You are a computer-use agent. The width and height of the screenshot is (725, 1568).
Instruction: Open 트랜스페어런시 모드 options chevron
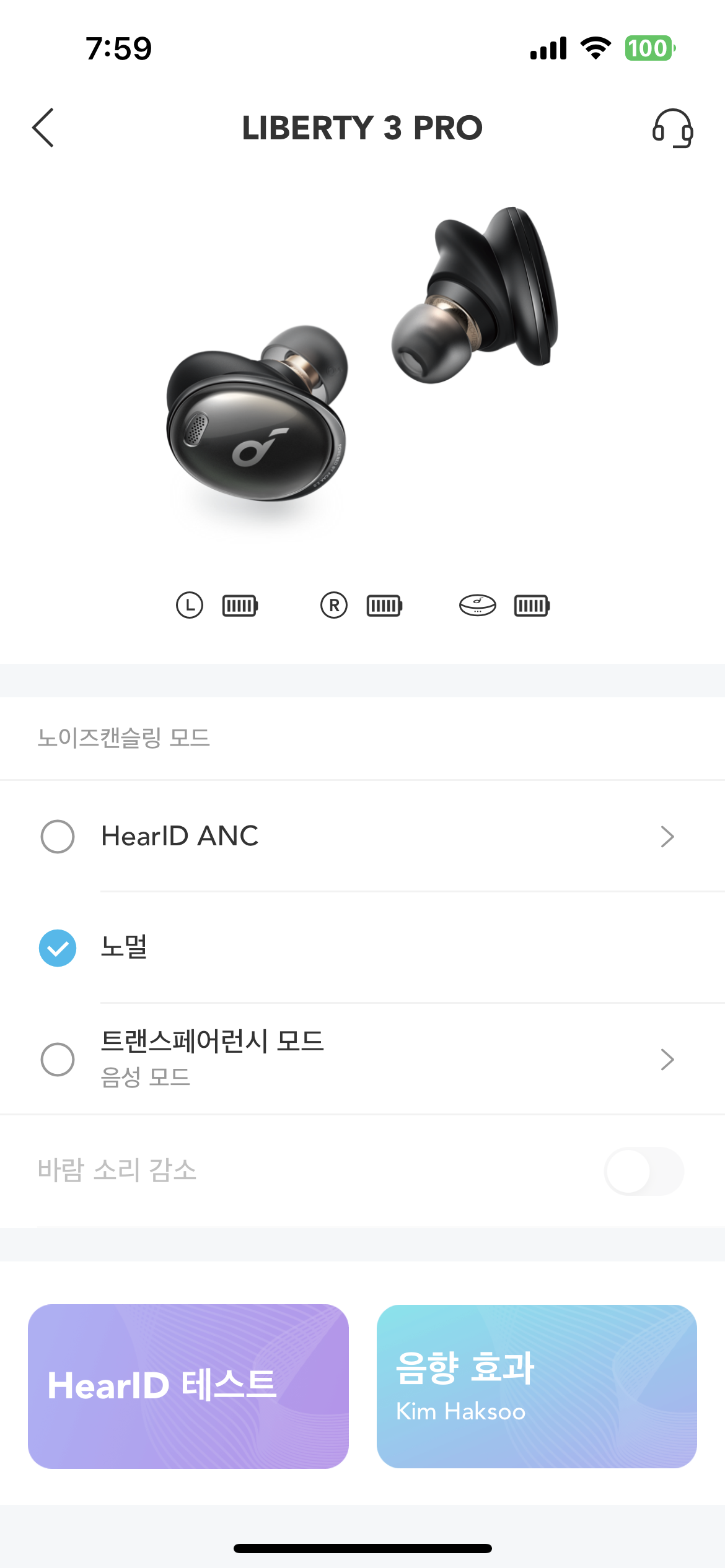667,1060
